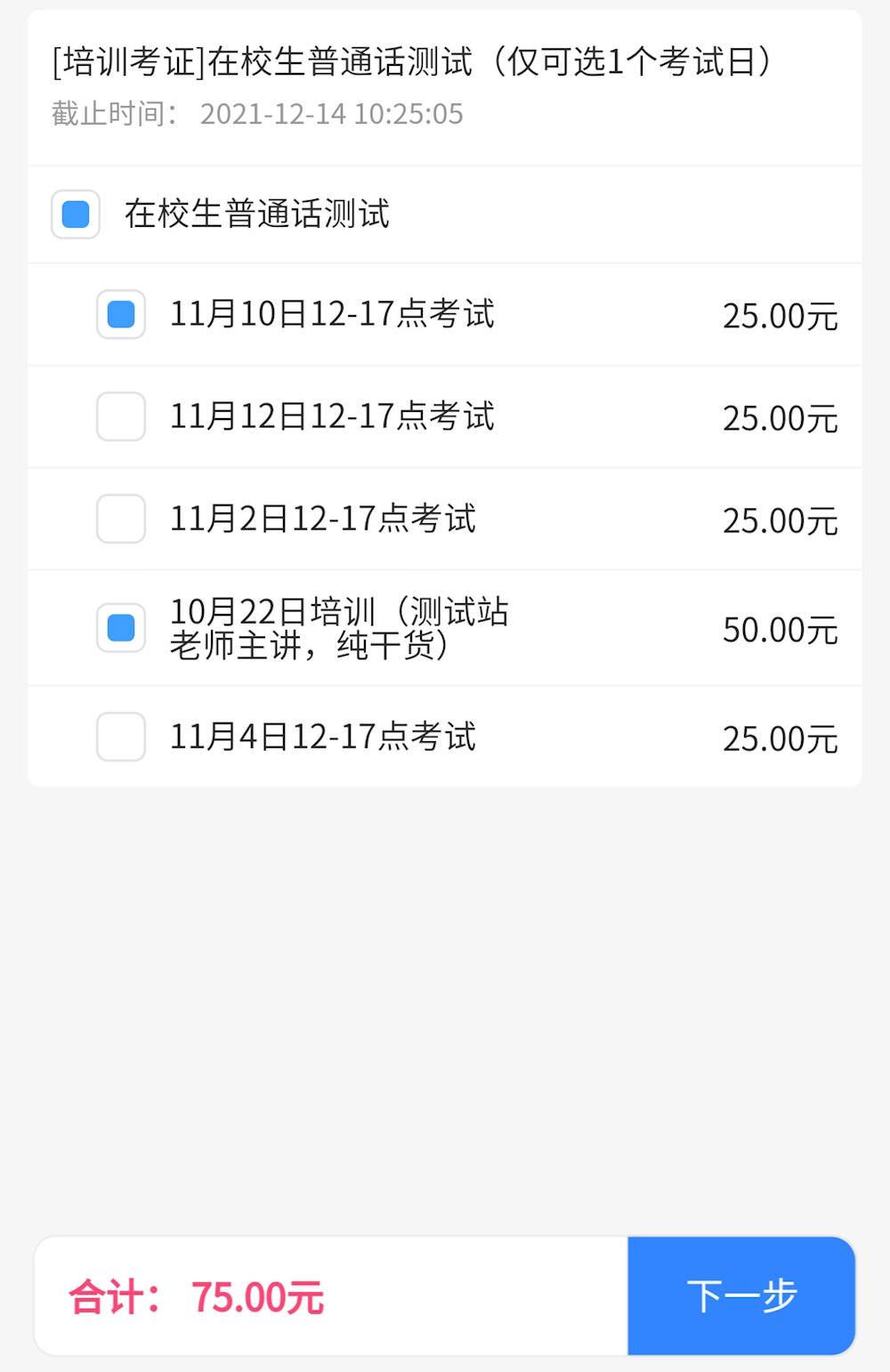
Task: Select the 11月12日12-17点考试 checkbox
Action: (121, 416)
